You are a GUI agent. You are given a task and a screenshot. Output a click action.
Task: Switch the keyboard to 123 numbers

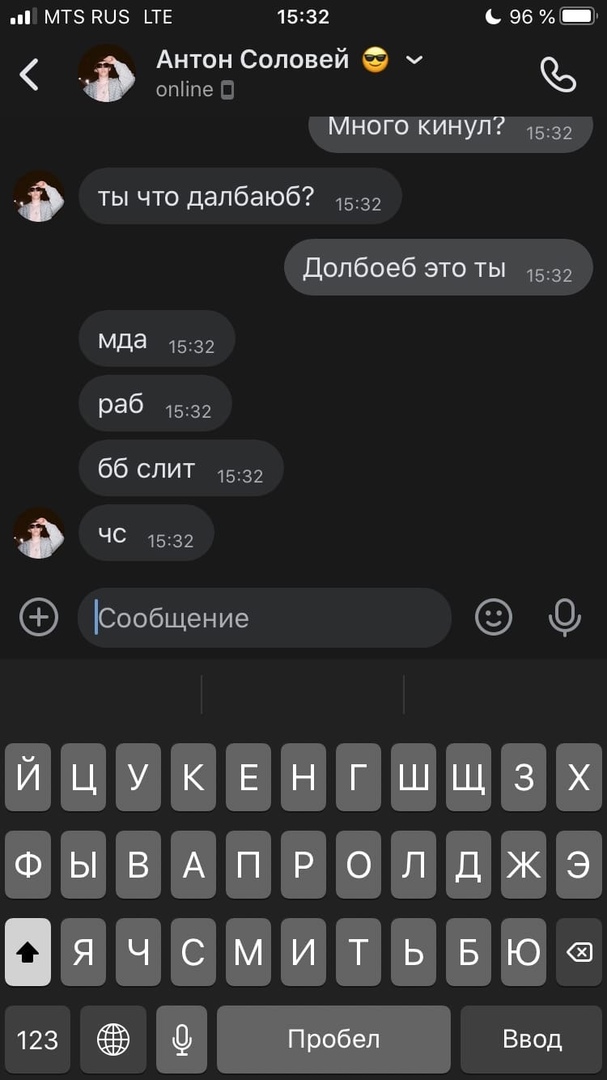tap(38, 1040)
